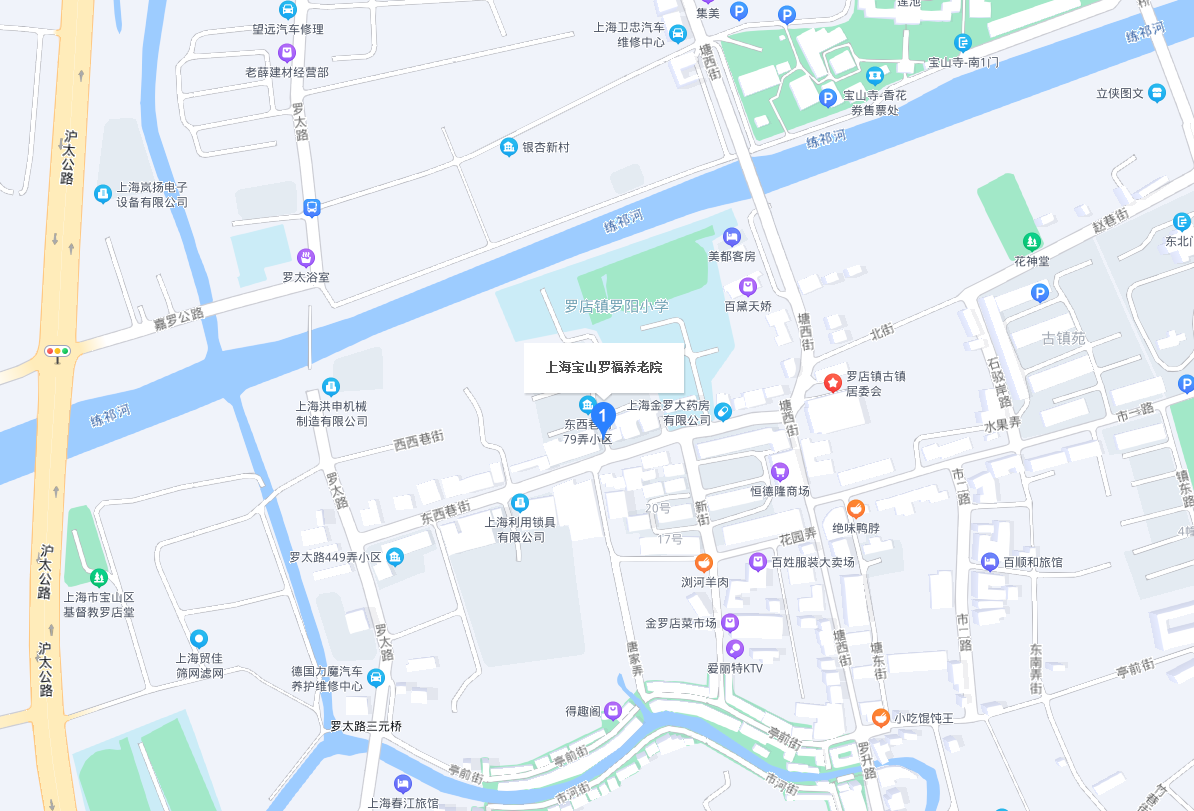
Task: Open the 爱丽特KTV marker
Action: coord(735,648)
